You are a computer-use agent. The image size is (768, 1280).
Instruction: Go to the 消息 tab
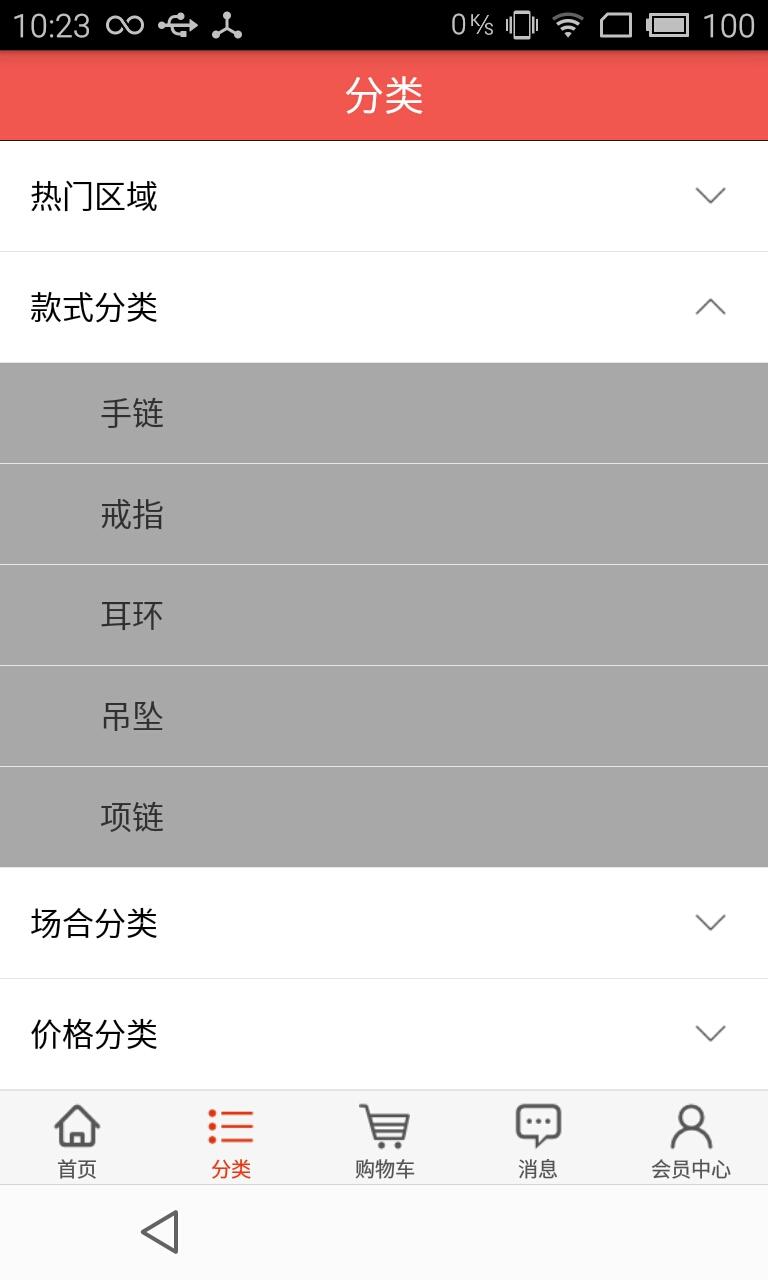pyautogui.click(x=538, y=1141)
